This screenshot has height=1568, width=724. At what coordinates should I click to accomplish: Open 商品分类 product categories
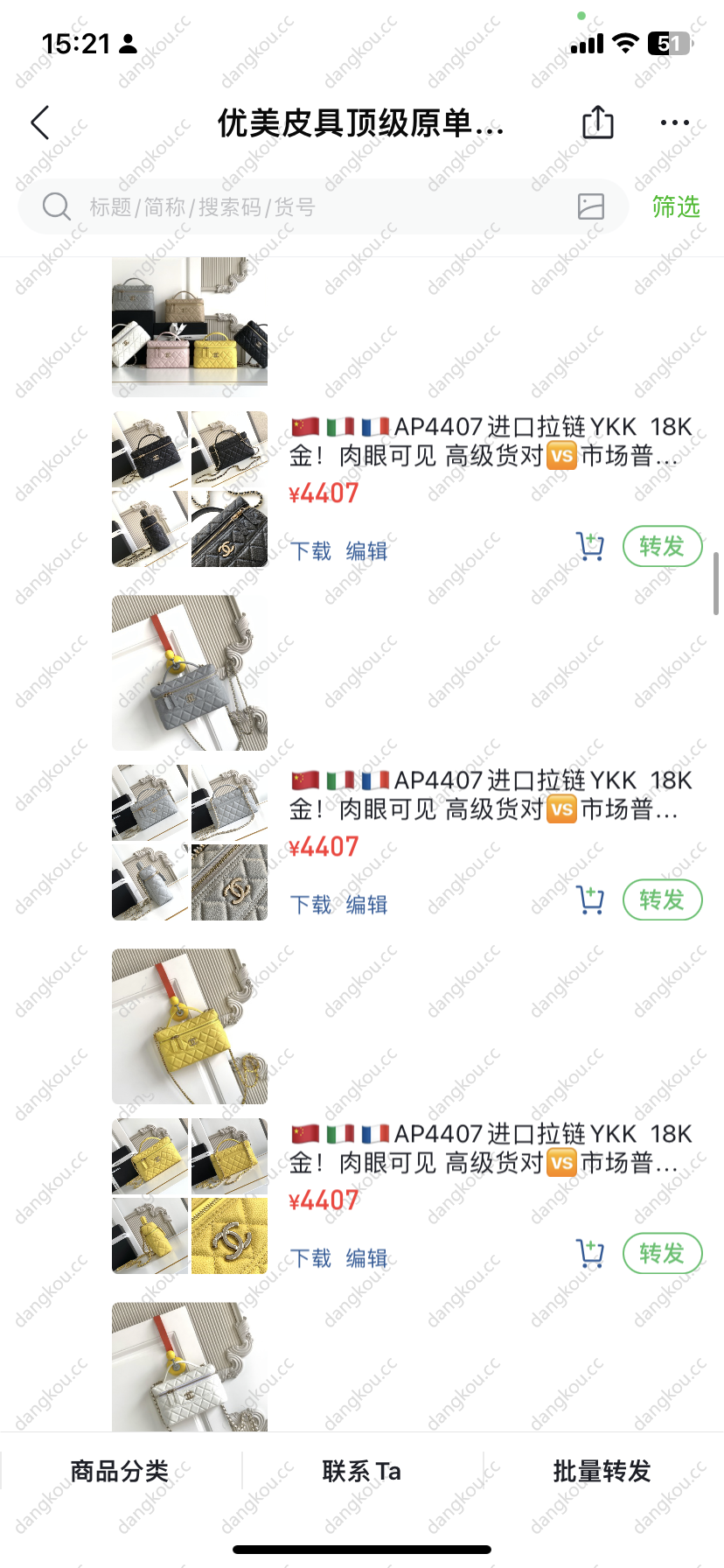click(120, 1472)
